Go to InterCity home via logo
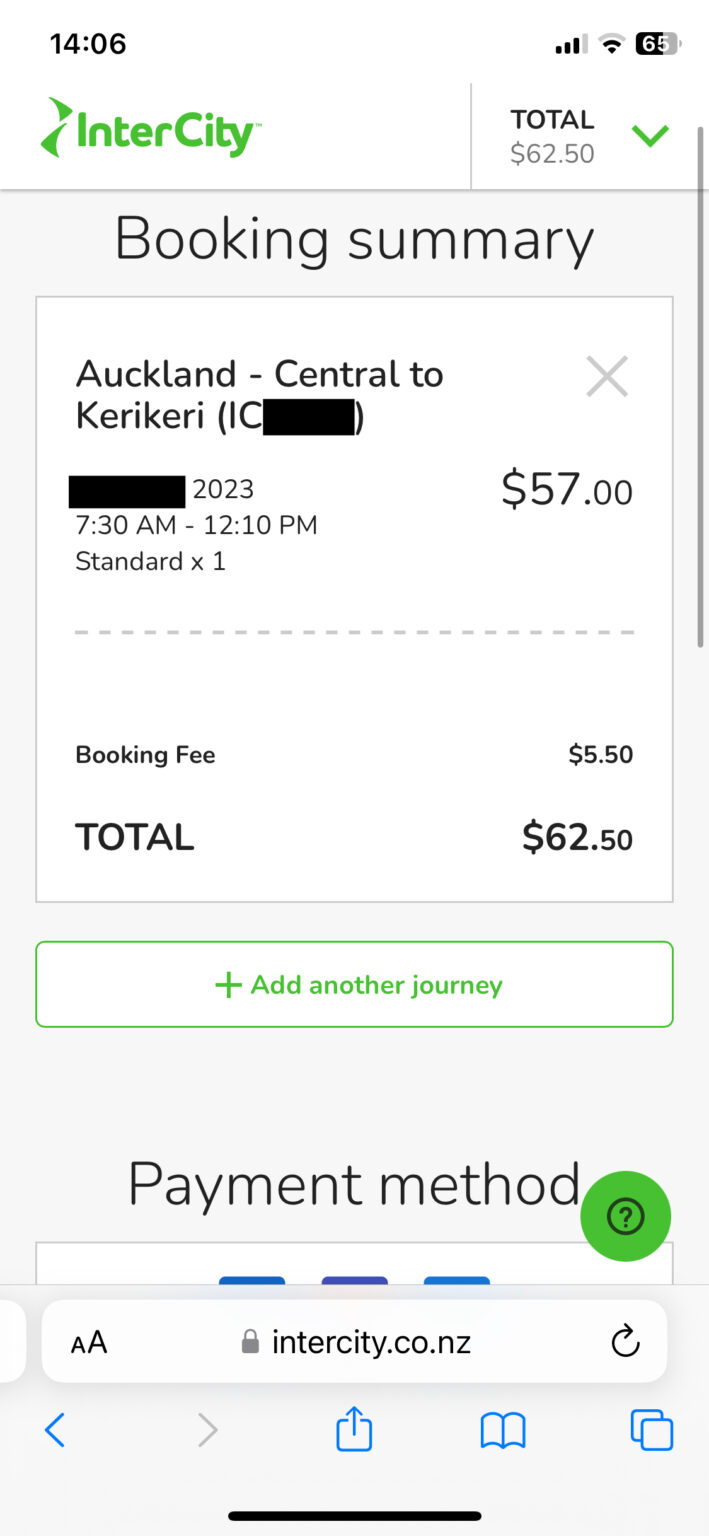This screenshot has height=1536, width=709. point(150,130)
